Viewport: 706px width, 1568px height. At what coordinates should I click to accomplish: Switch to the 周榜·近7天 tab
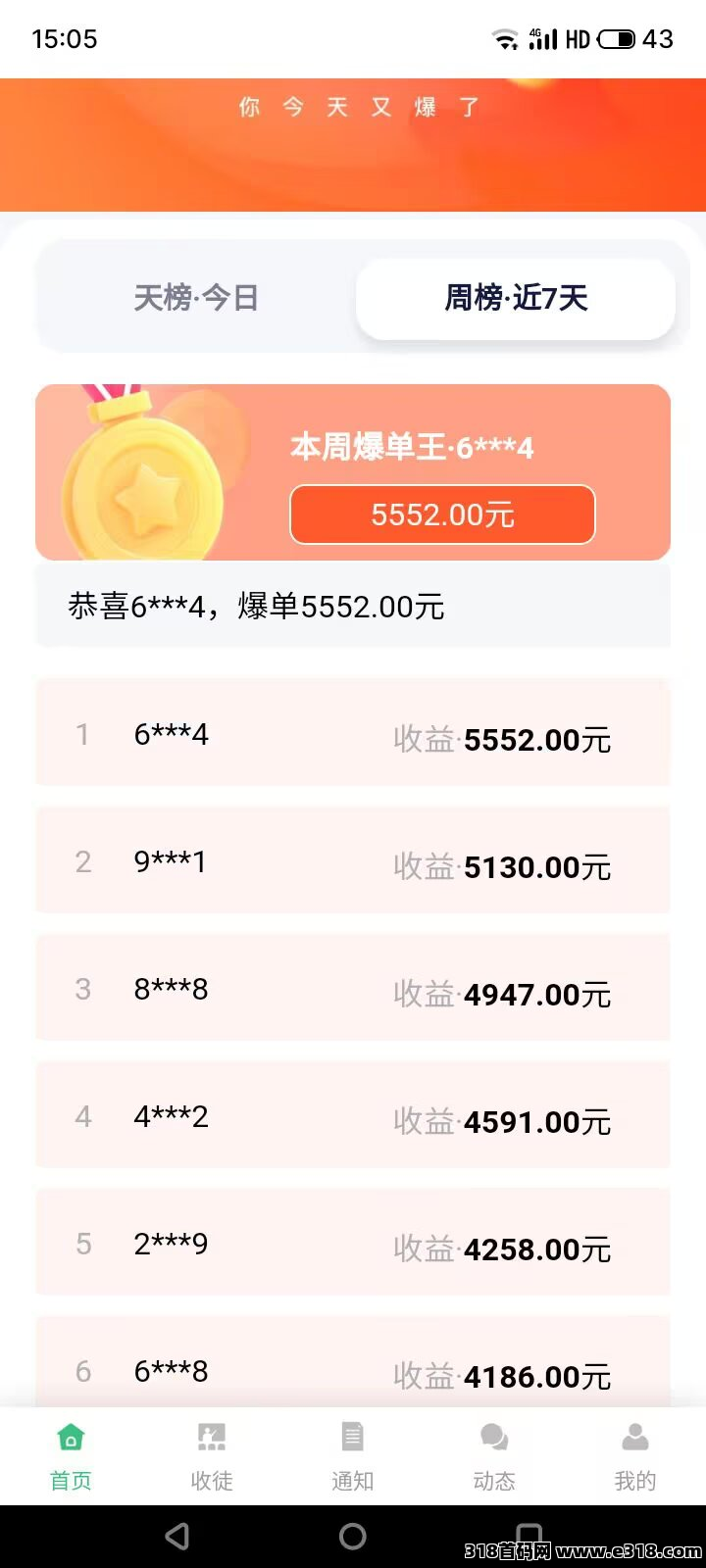[515, 298]
